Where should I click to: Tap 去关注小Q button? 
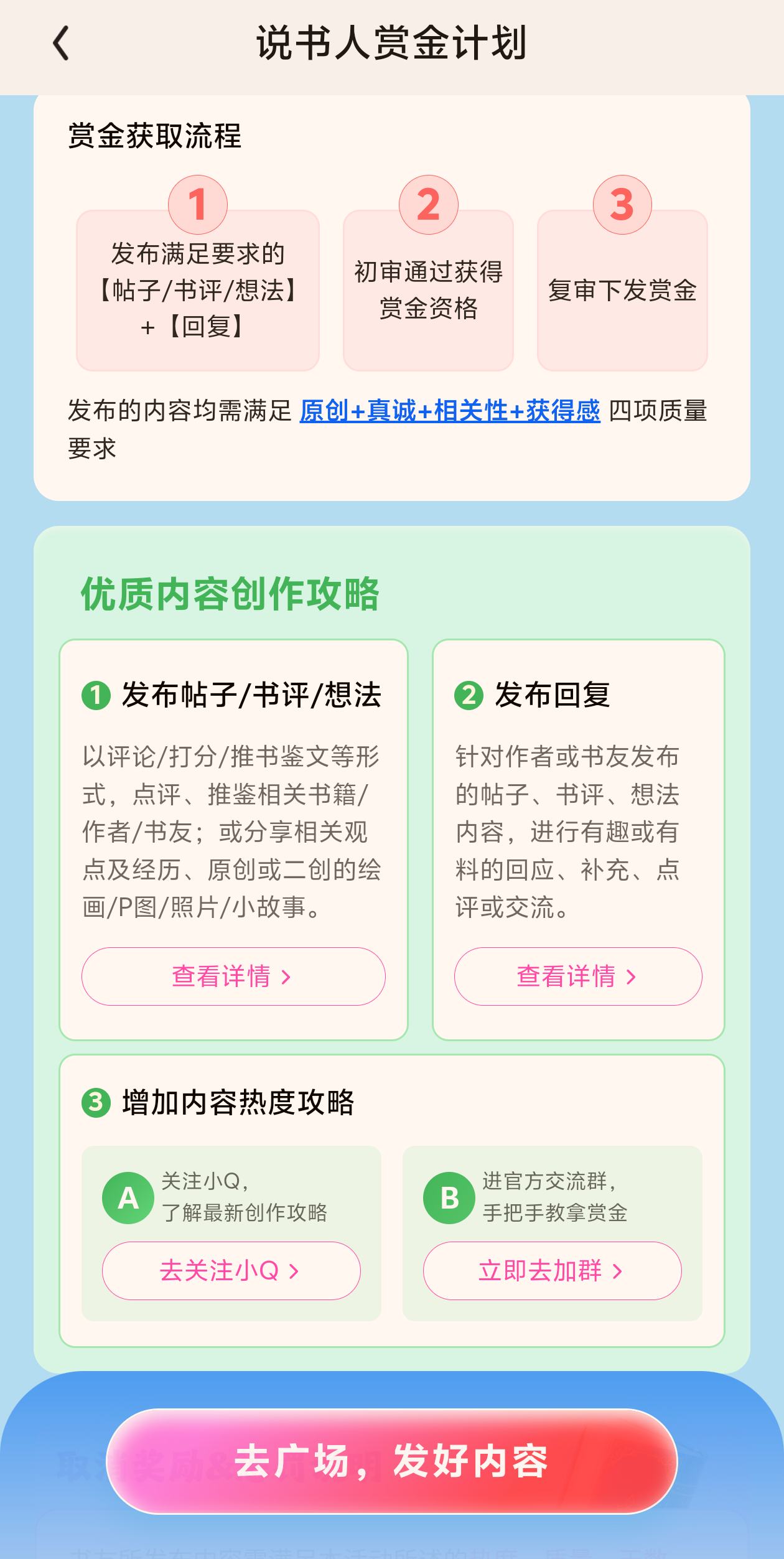tap(231, 1271)
